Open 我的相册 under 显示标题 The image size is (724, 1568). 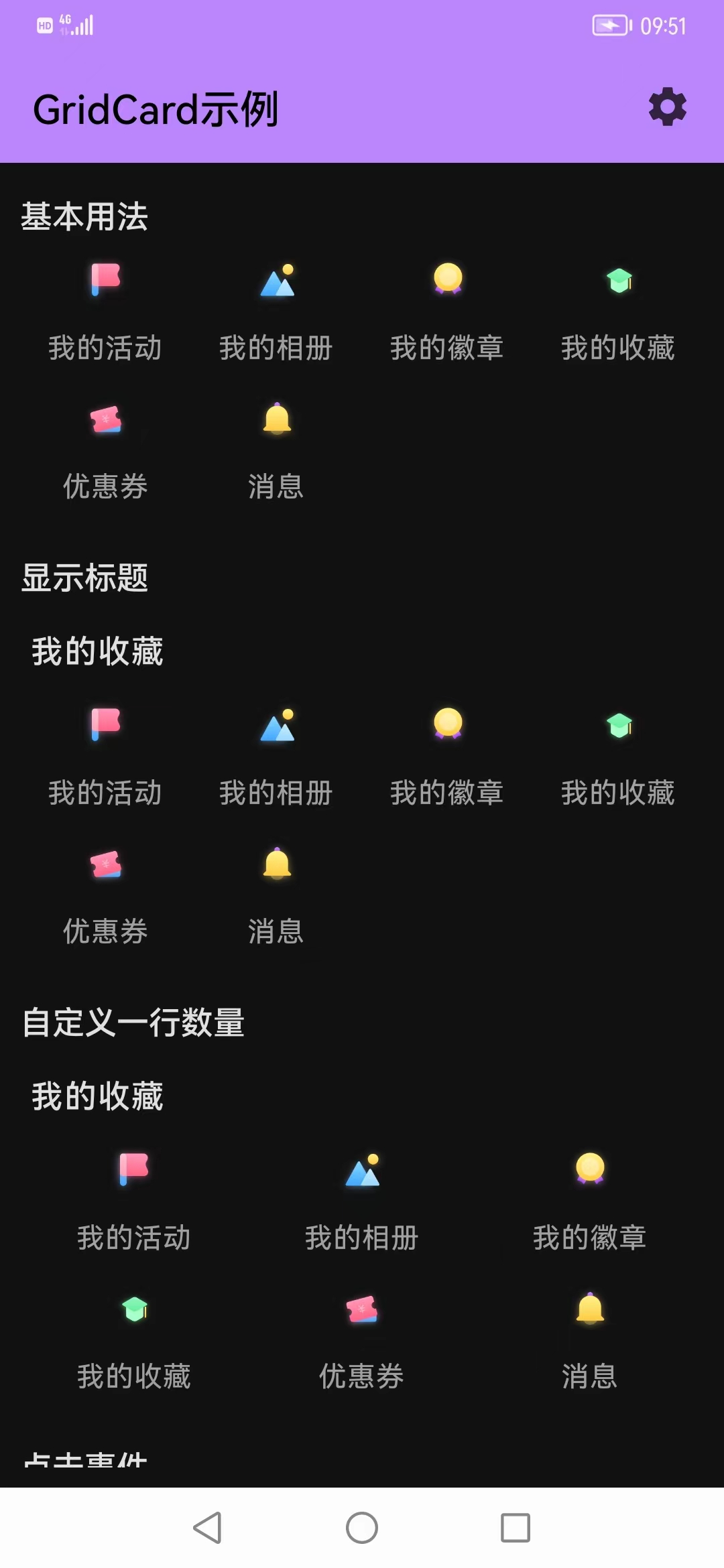(x=276, y=757)
